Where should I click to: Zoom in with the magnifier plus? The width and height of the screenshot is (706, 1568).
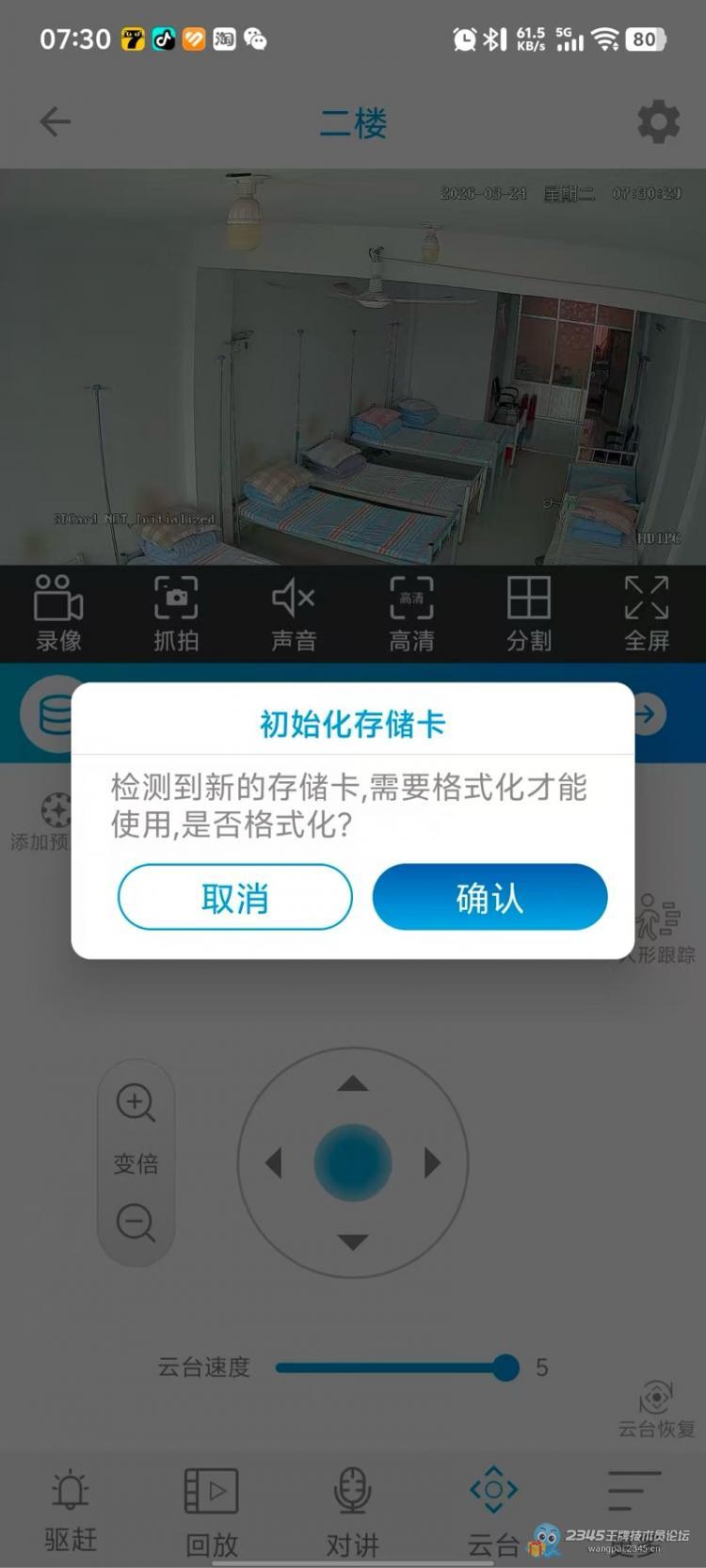(136, 1102)
